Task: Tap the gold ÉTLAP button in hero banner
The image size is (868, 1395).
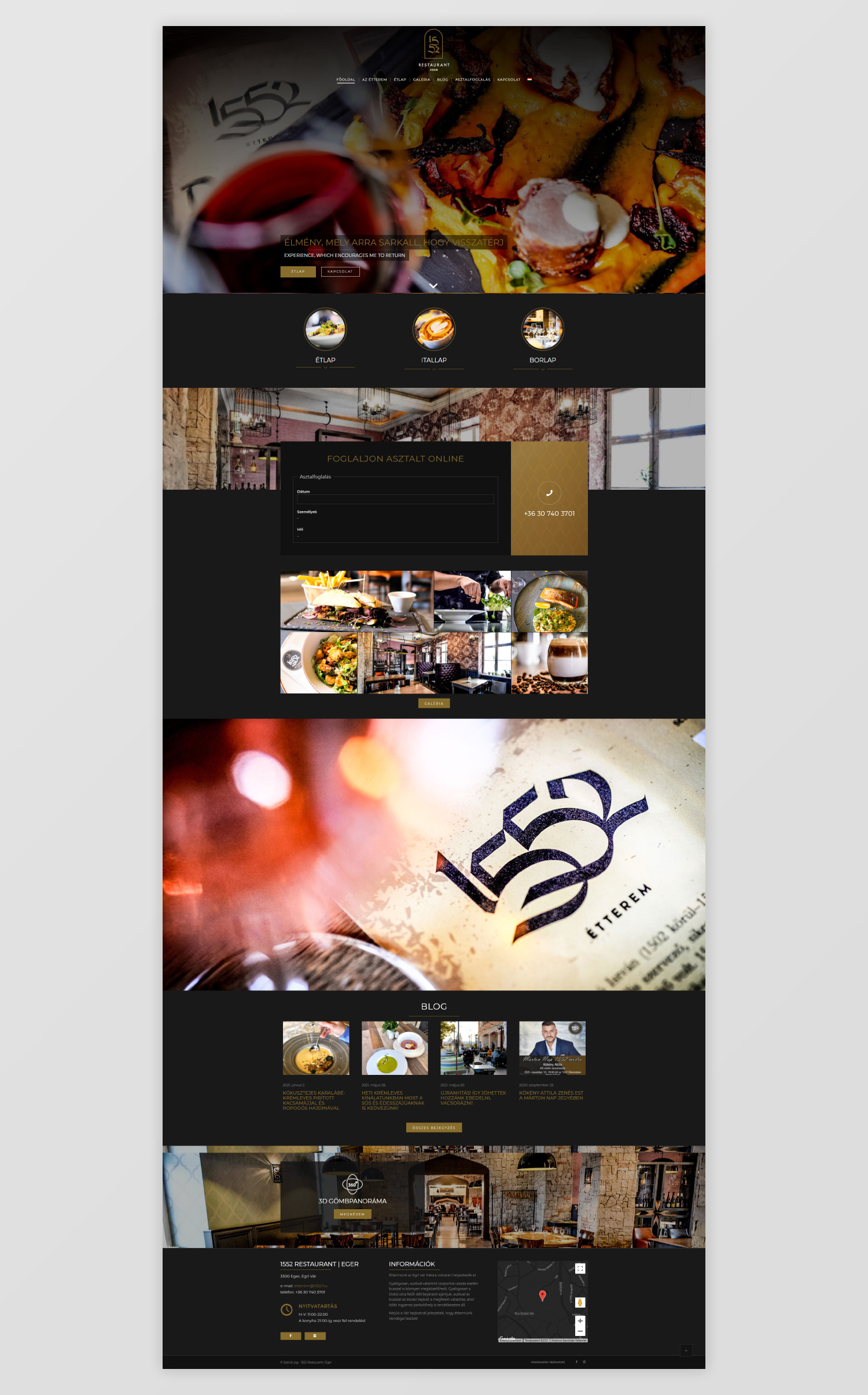Action: pos(298,271)
